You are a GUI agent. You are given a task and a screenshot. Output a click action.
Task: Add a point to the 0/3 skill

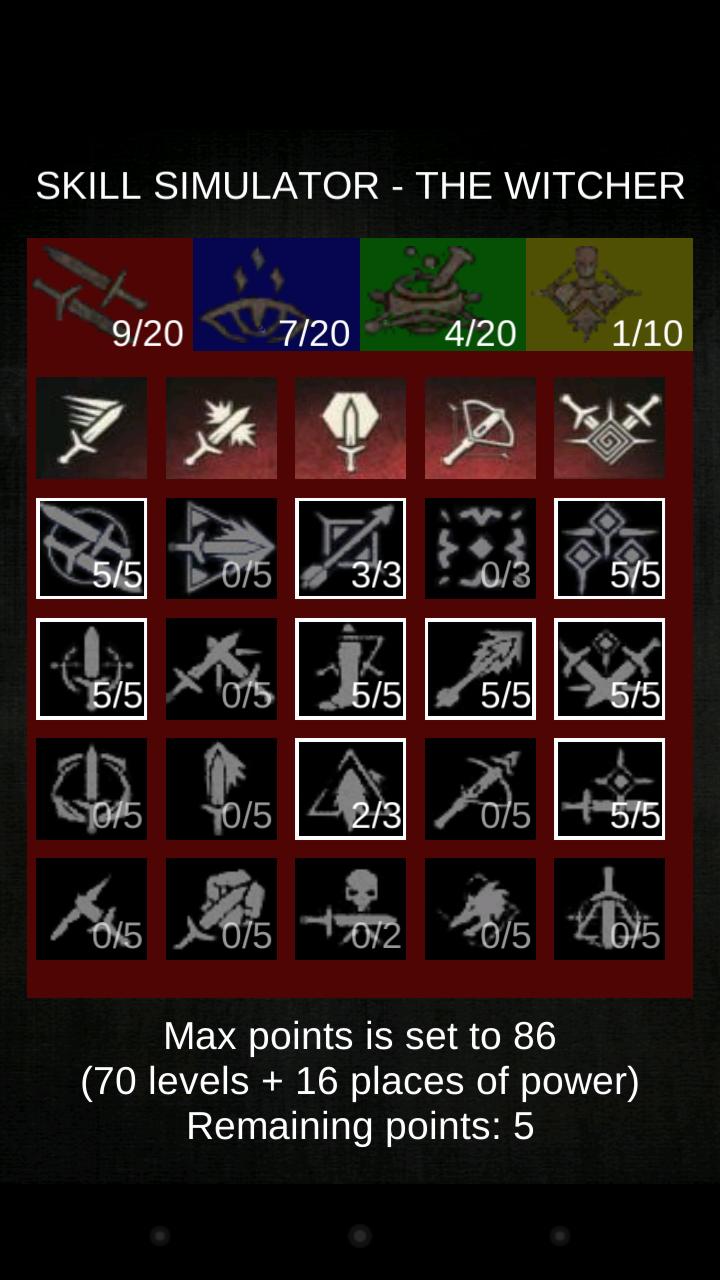480,548
